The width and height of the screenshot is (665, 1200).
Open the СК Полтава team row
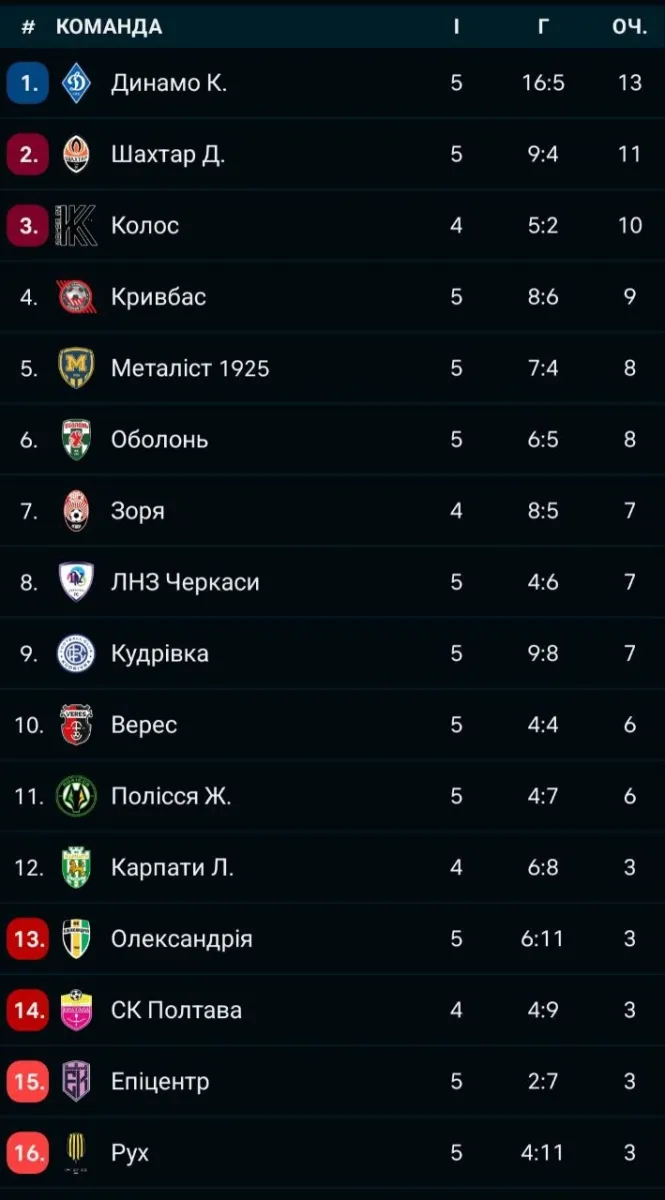coord(176,1011)
